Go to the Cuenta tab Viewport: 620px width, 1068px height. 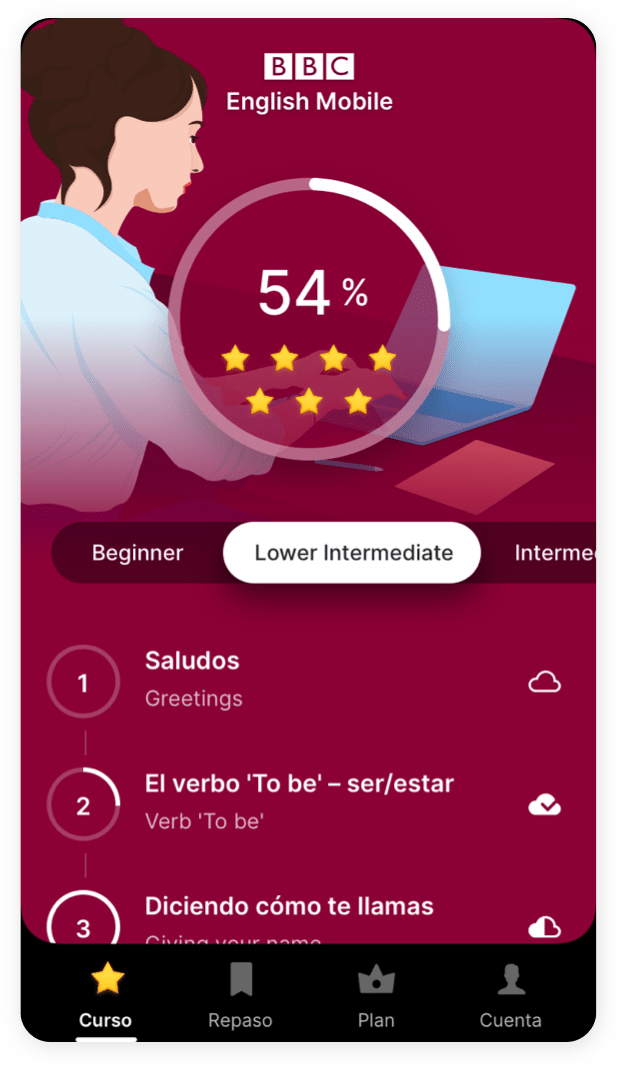click(x=510, y=997)
